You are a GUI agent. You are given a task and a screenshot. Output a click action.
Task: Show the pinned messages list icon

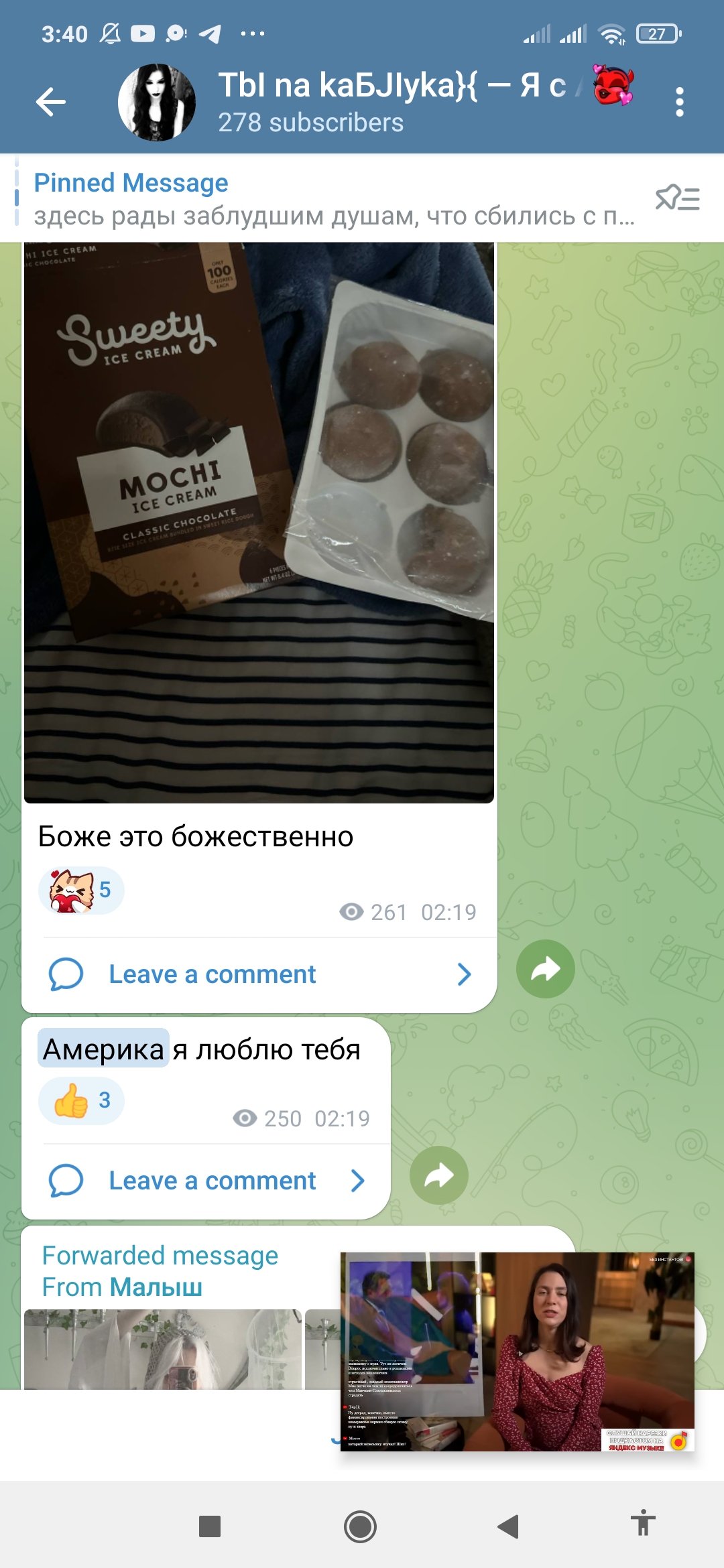(678, 198)
